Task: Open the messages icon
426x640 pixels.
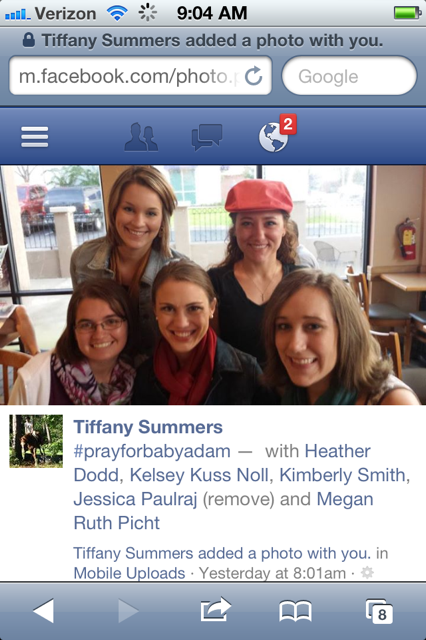Action: point(207,137)
